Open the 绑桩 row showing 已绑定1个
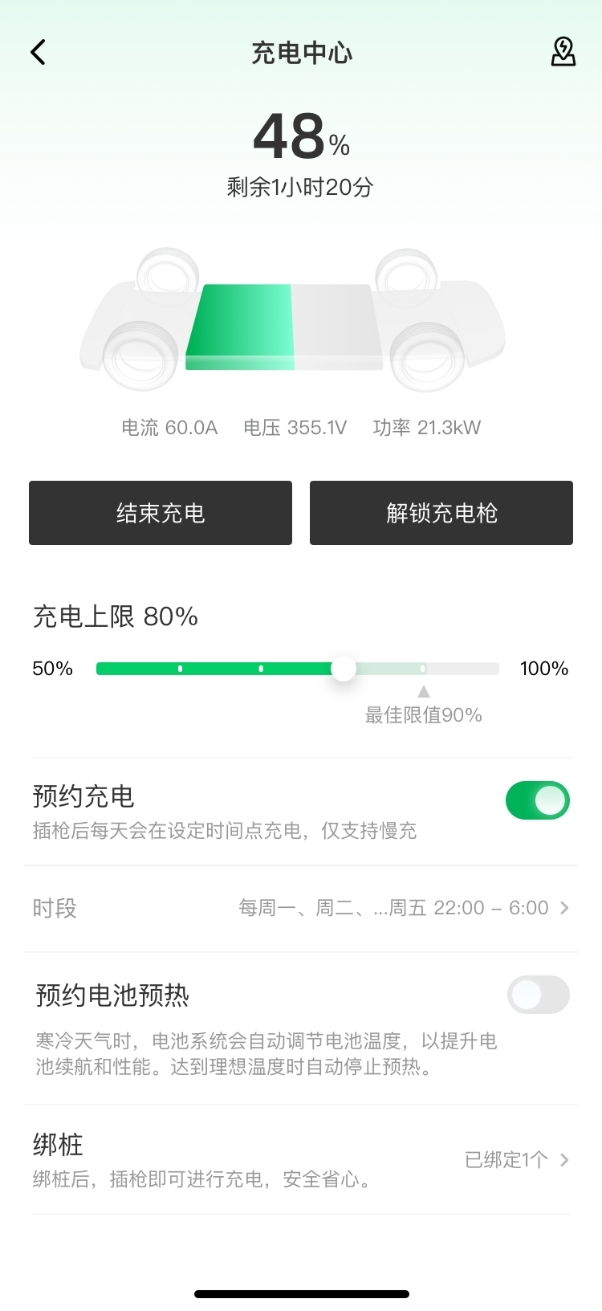The image size is (602, 1311). click(301, 1160)
